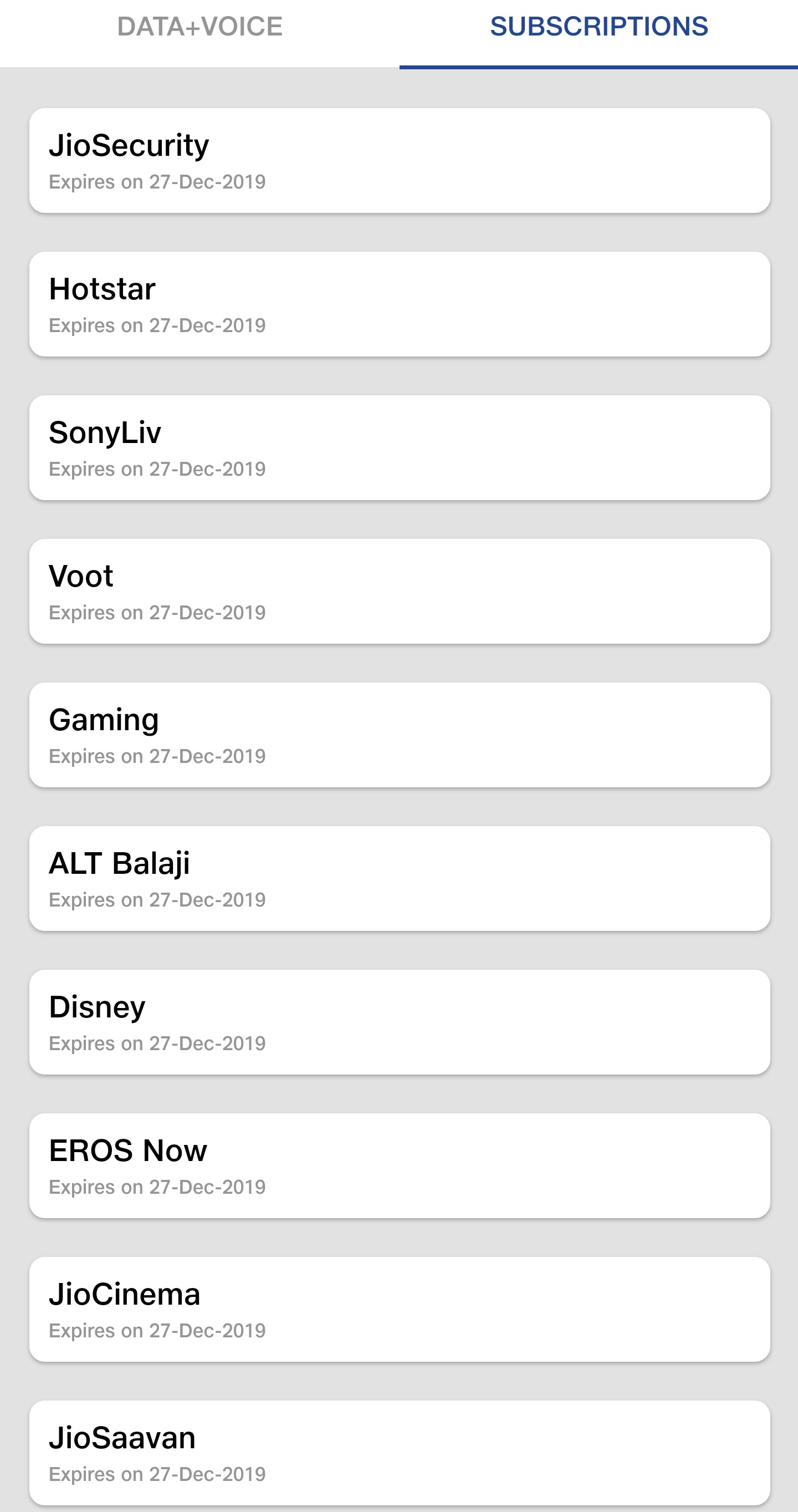View JioSaavan subscription details

click(x=399, y=1452)
